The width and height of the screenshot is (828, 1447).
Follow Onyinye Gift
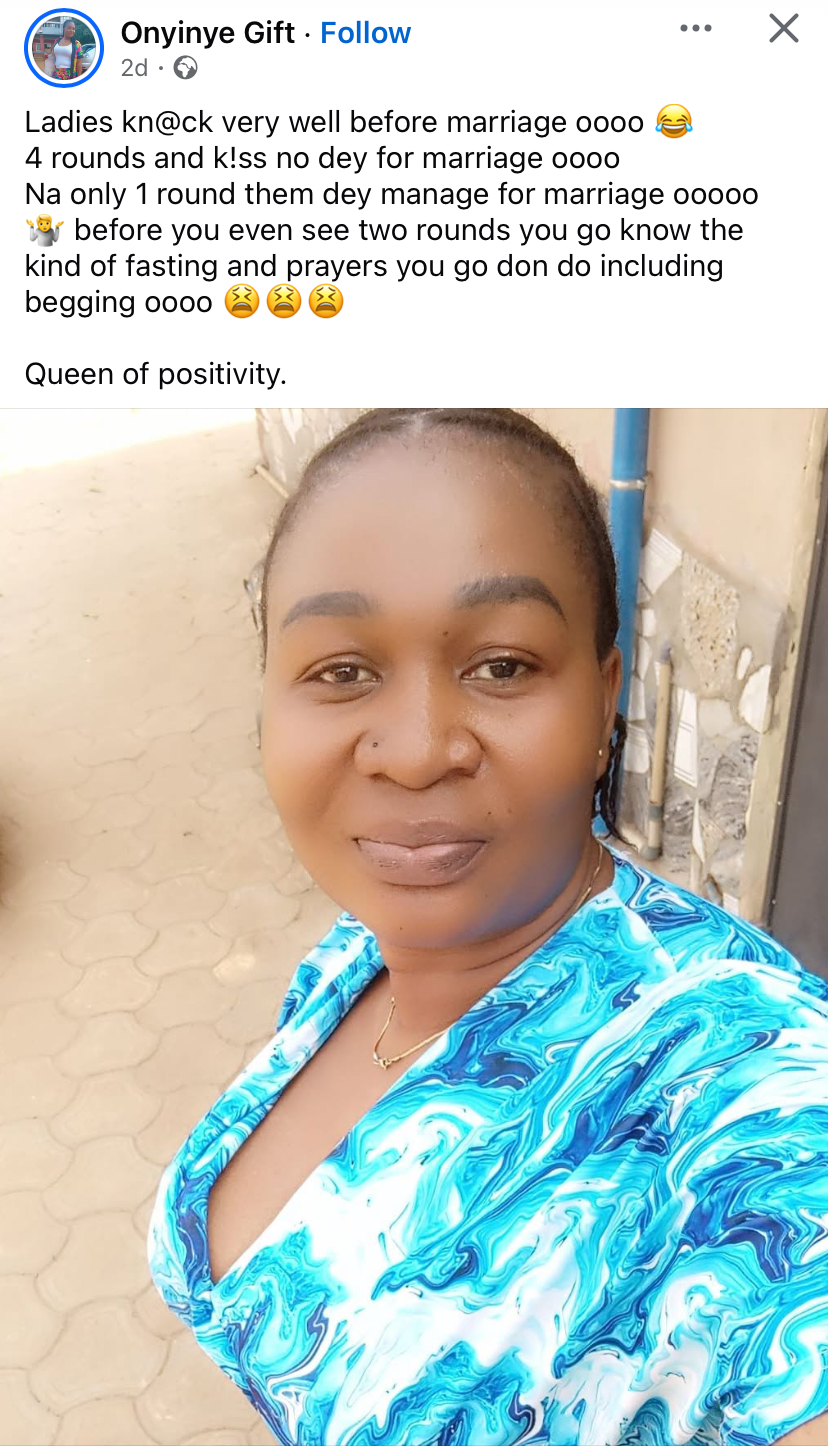(x=365, y=33)
